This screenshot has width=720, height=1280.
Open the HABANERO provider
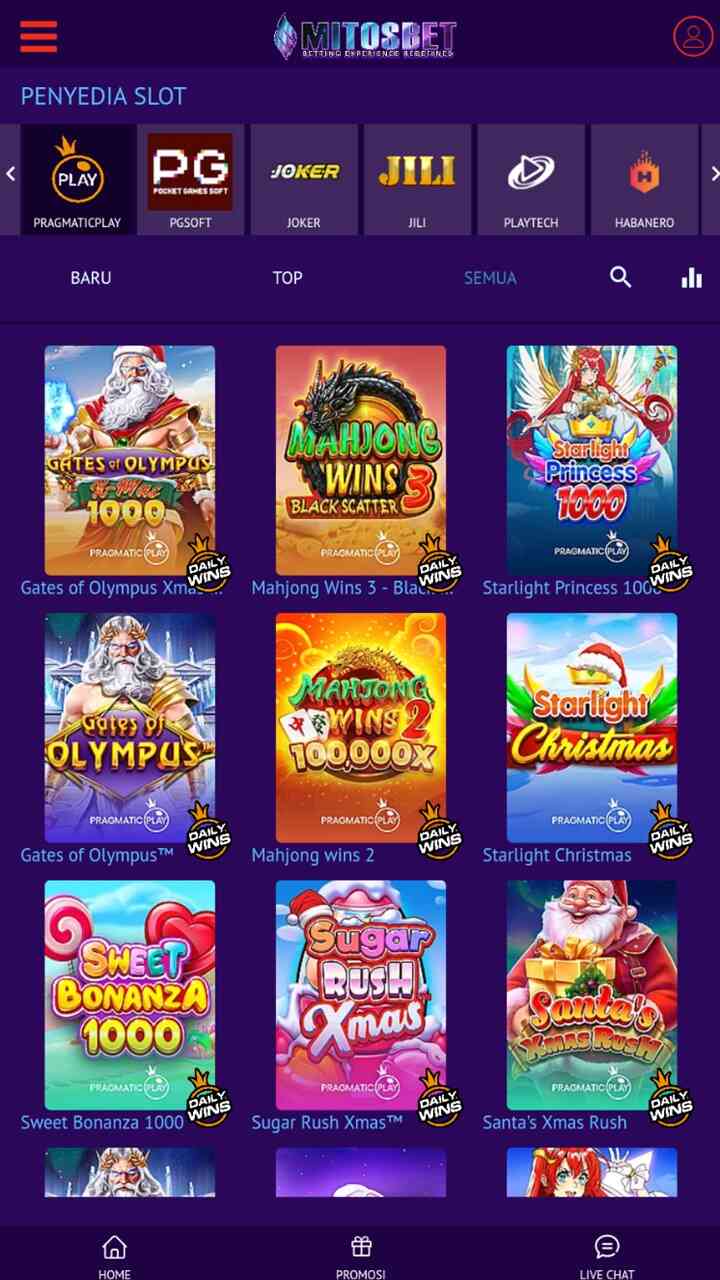[644, 180]
